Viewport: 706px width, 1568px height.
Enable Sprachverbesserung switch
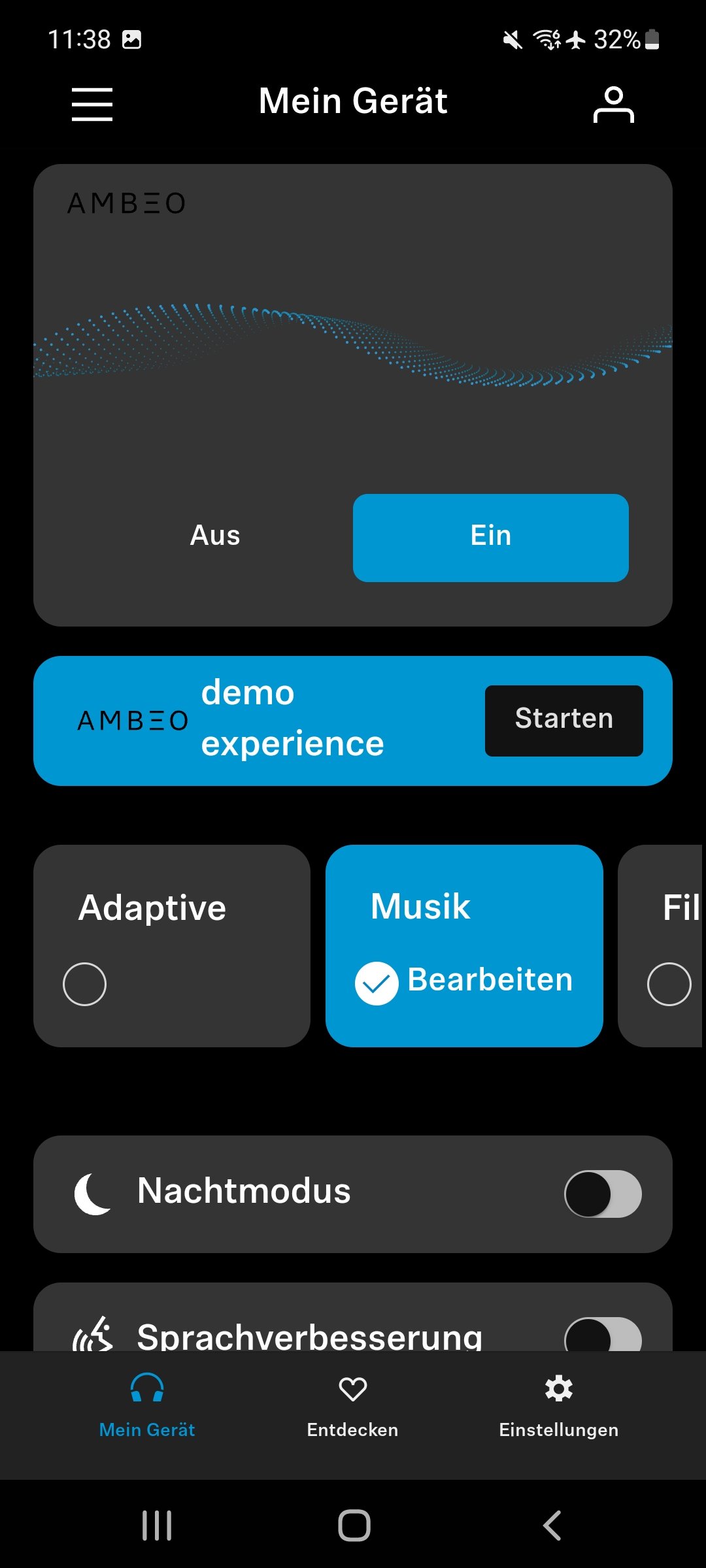(603, 1336)
